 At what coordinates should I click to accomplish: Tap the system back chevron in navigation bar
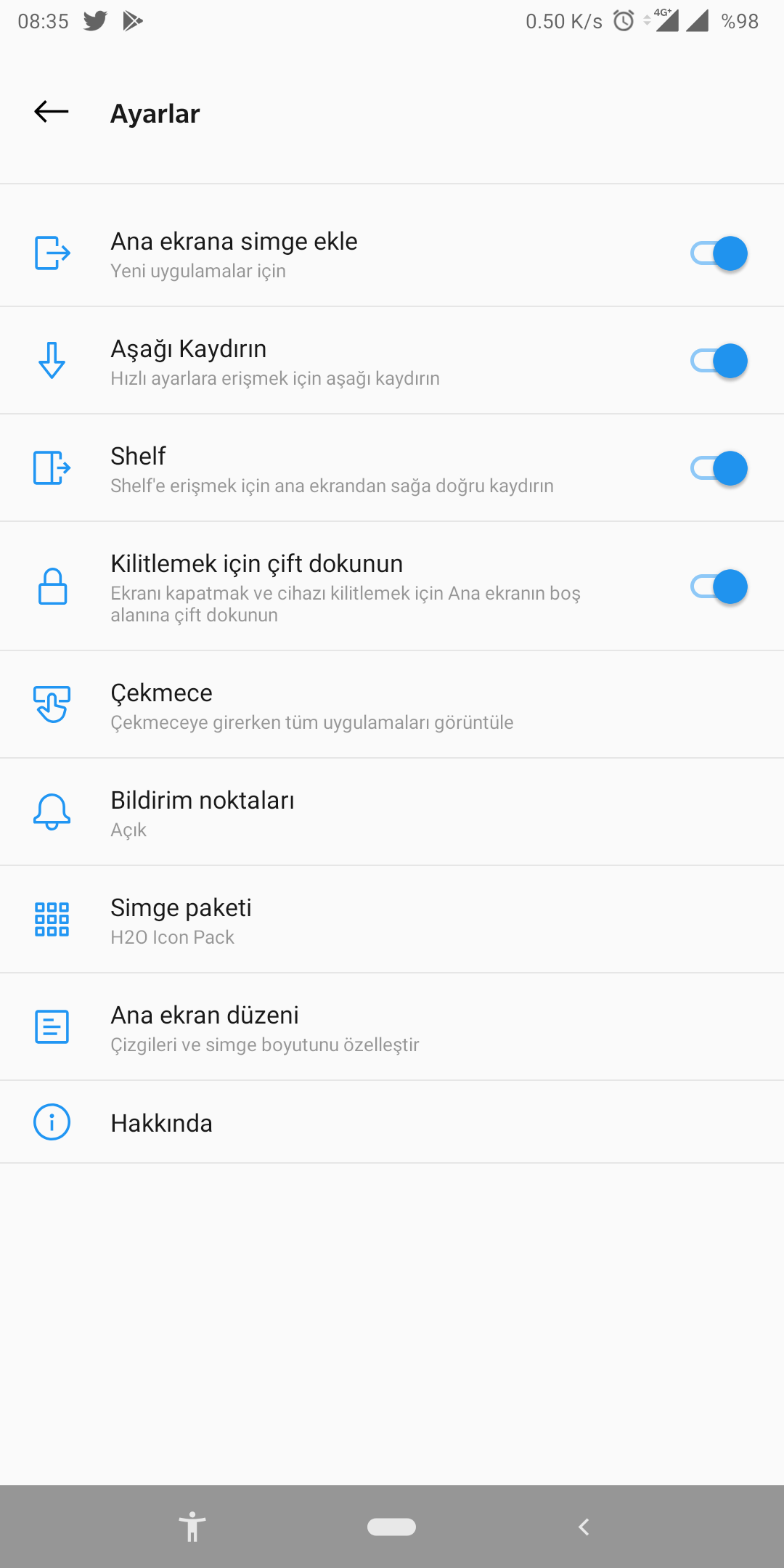(584, 1527)
